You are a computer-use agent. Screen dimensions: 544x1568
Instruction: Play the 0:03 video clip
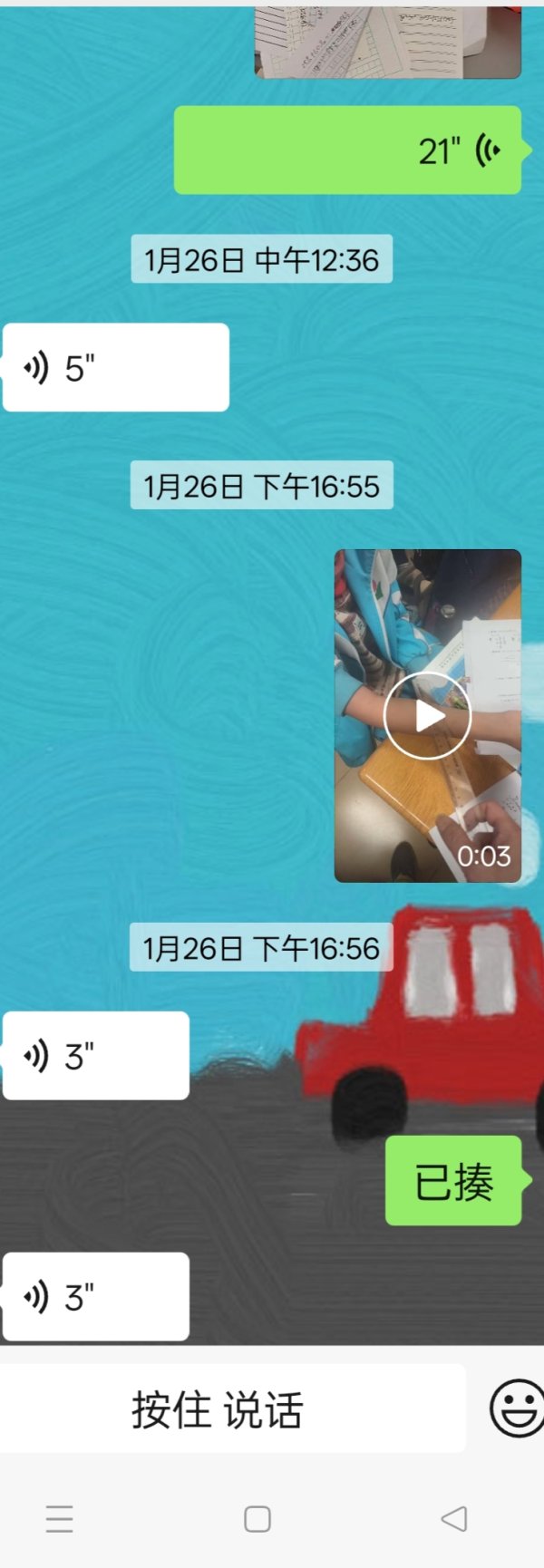point(427,716)
